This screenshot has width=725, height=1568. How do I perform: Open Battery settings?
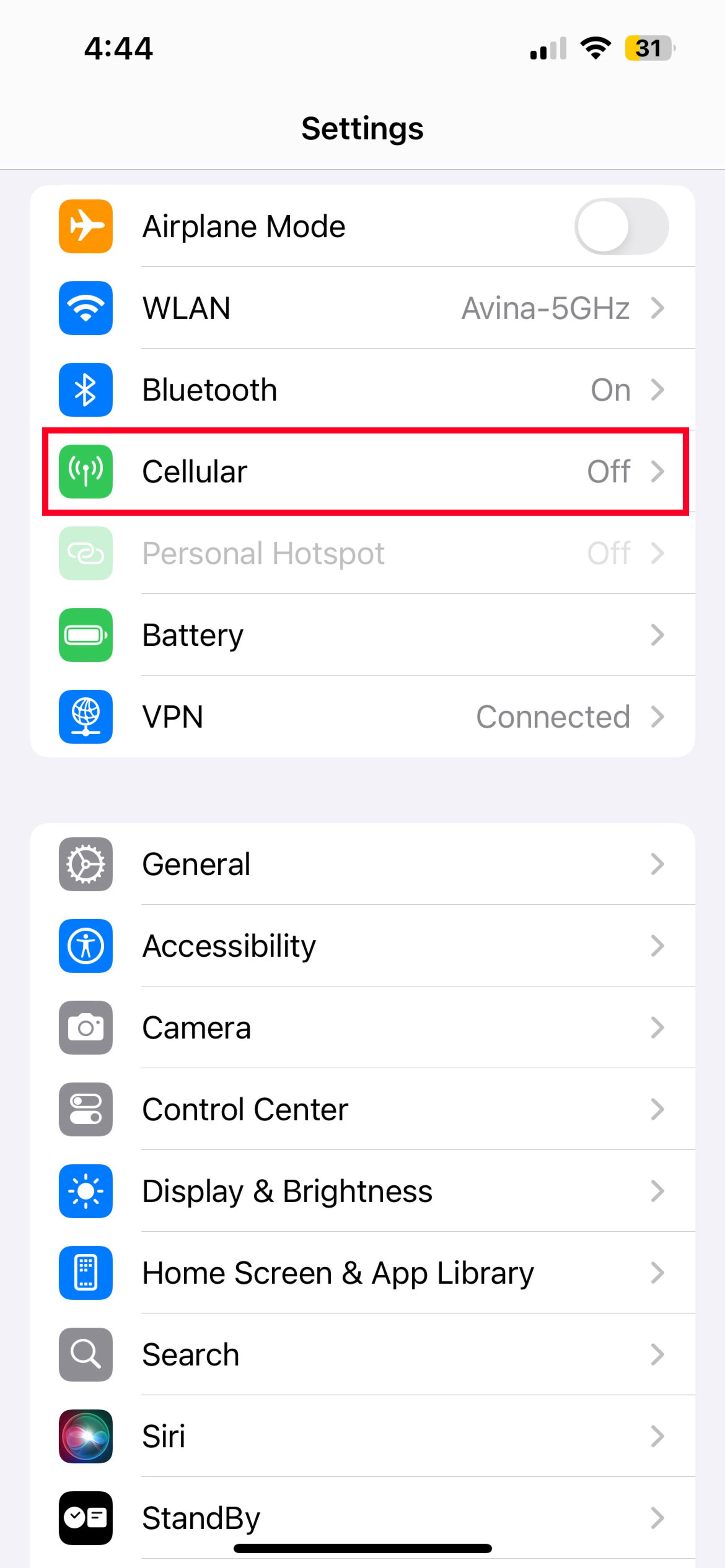(362, 635)
